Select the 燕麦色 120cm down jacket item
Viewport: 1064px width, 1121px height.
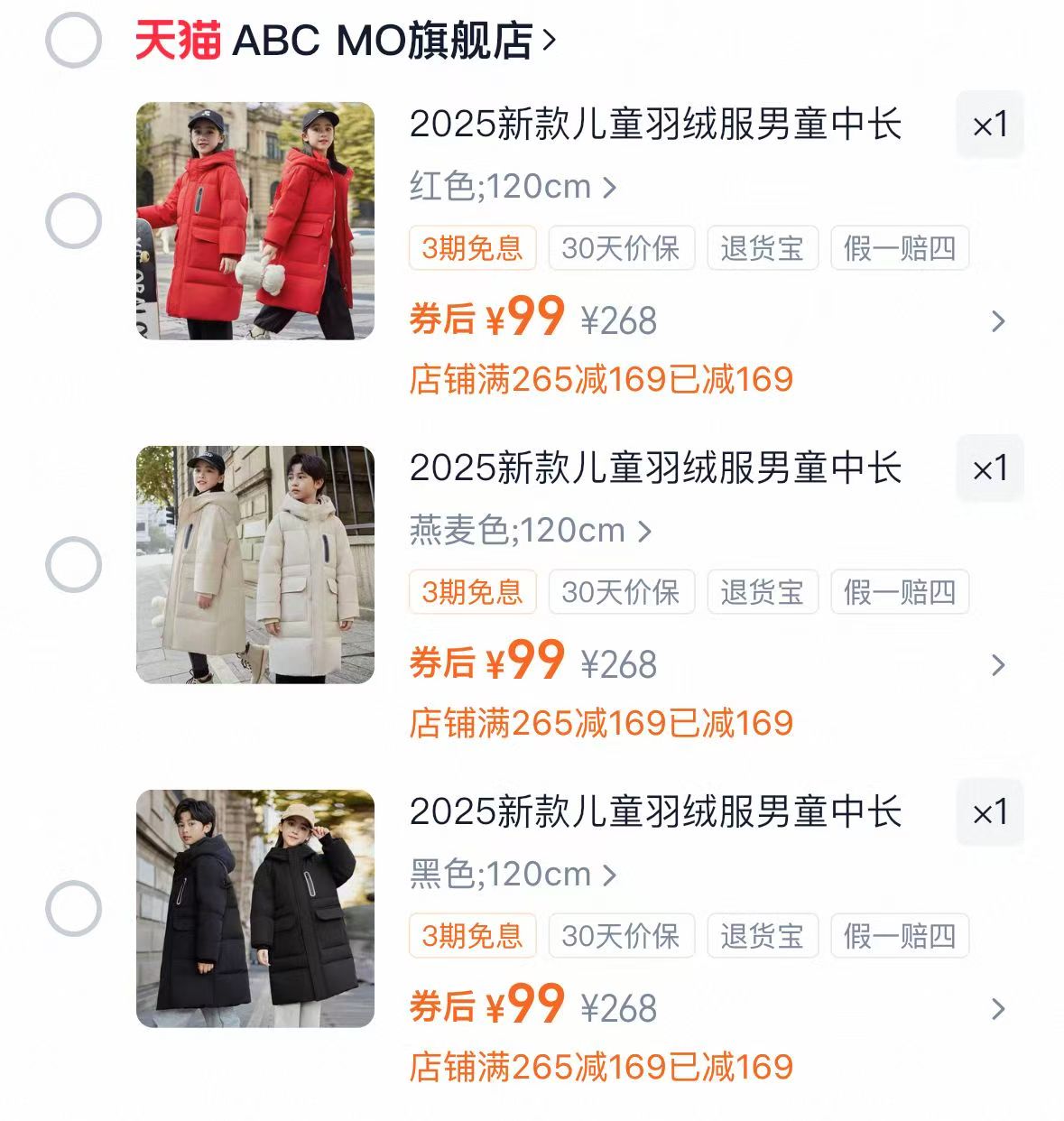pyautogui.click(x=73, y=564)
